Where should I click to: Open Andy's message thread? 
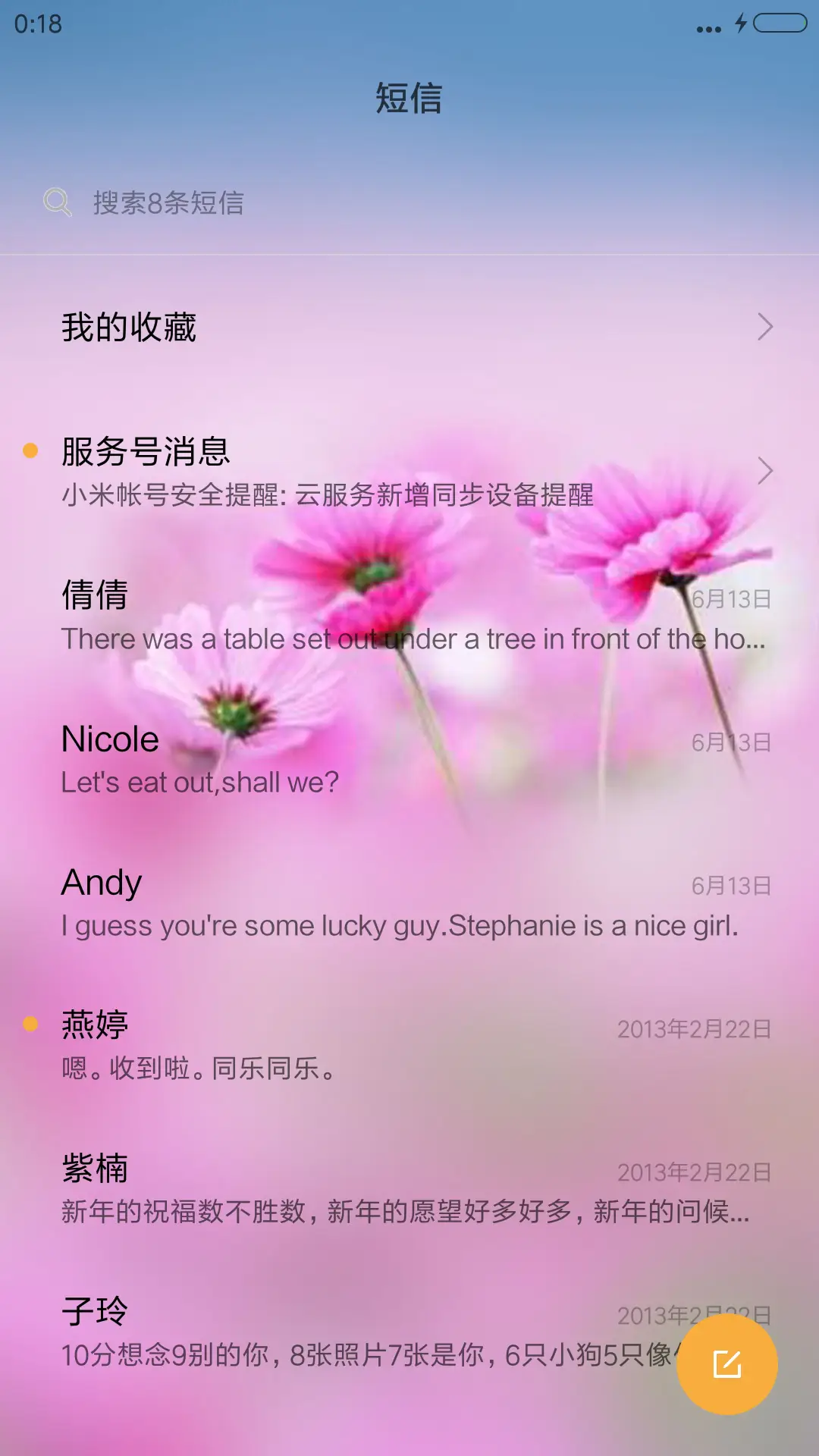click(x=303, y=902)
